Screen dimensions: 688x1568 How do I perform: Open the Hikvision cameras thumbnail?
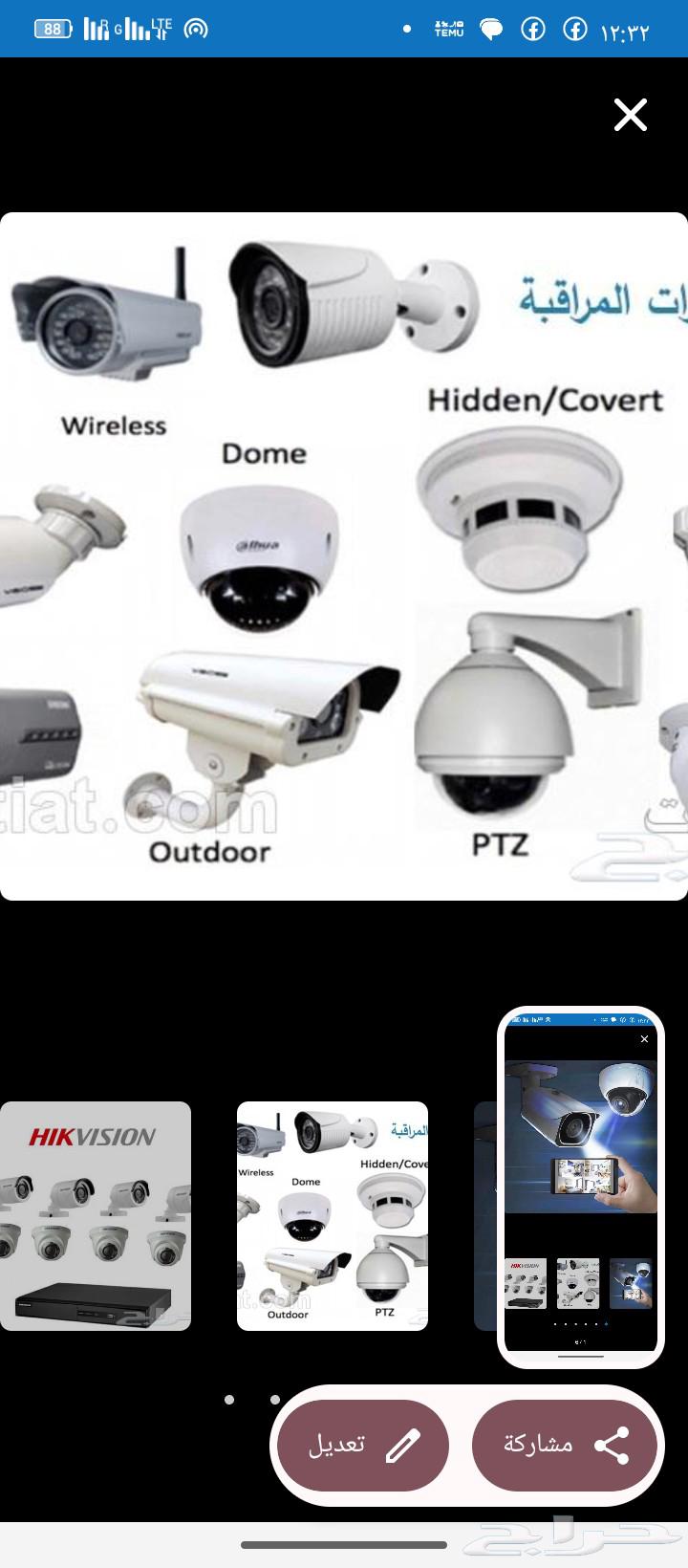coord(95,1215)
